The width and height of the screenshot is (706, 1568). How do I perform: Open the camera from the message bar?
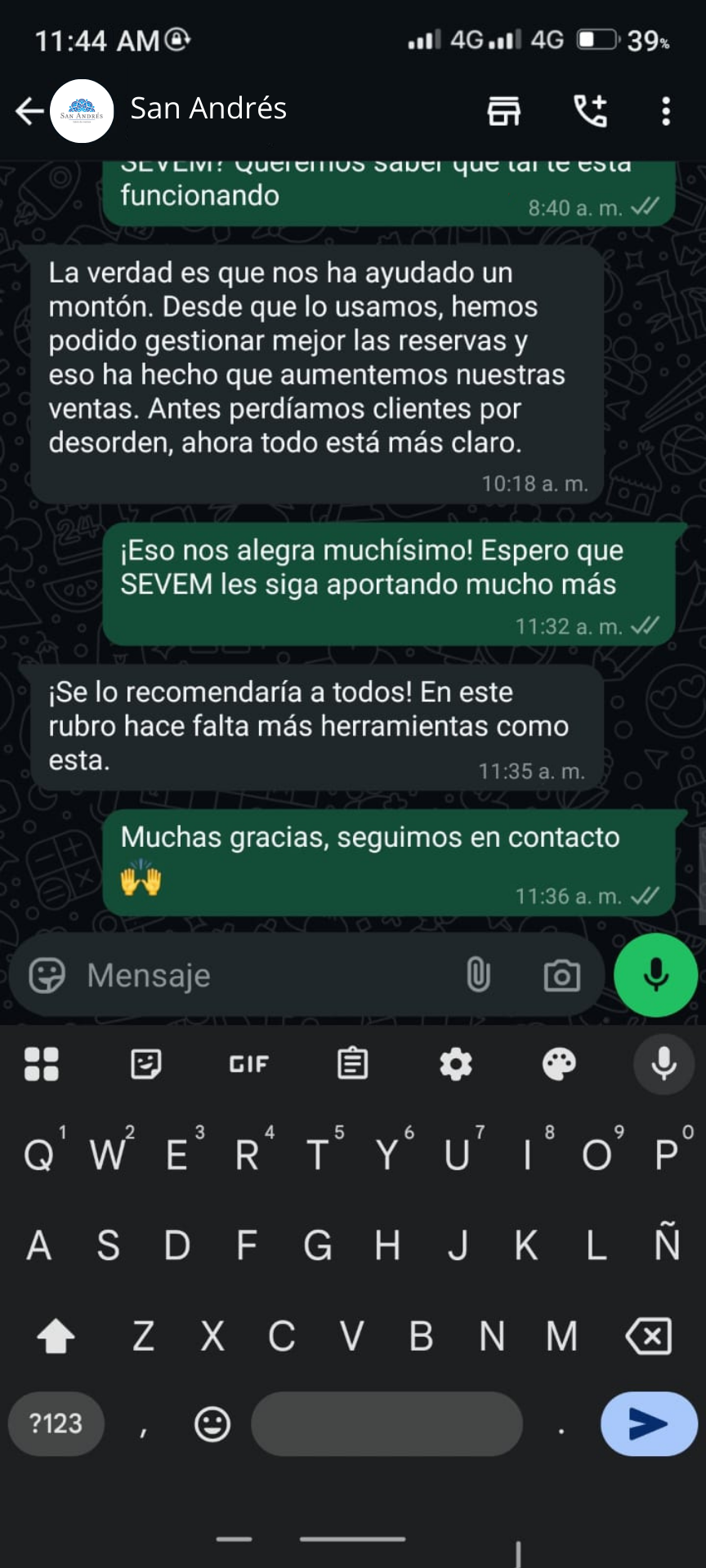[561, 975]
